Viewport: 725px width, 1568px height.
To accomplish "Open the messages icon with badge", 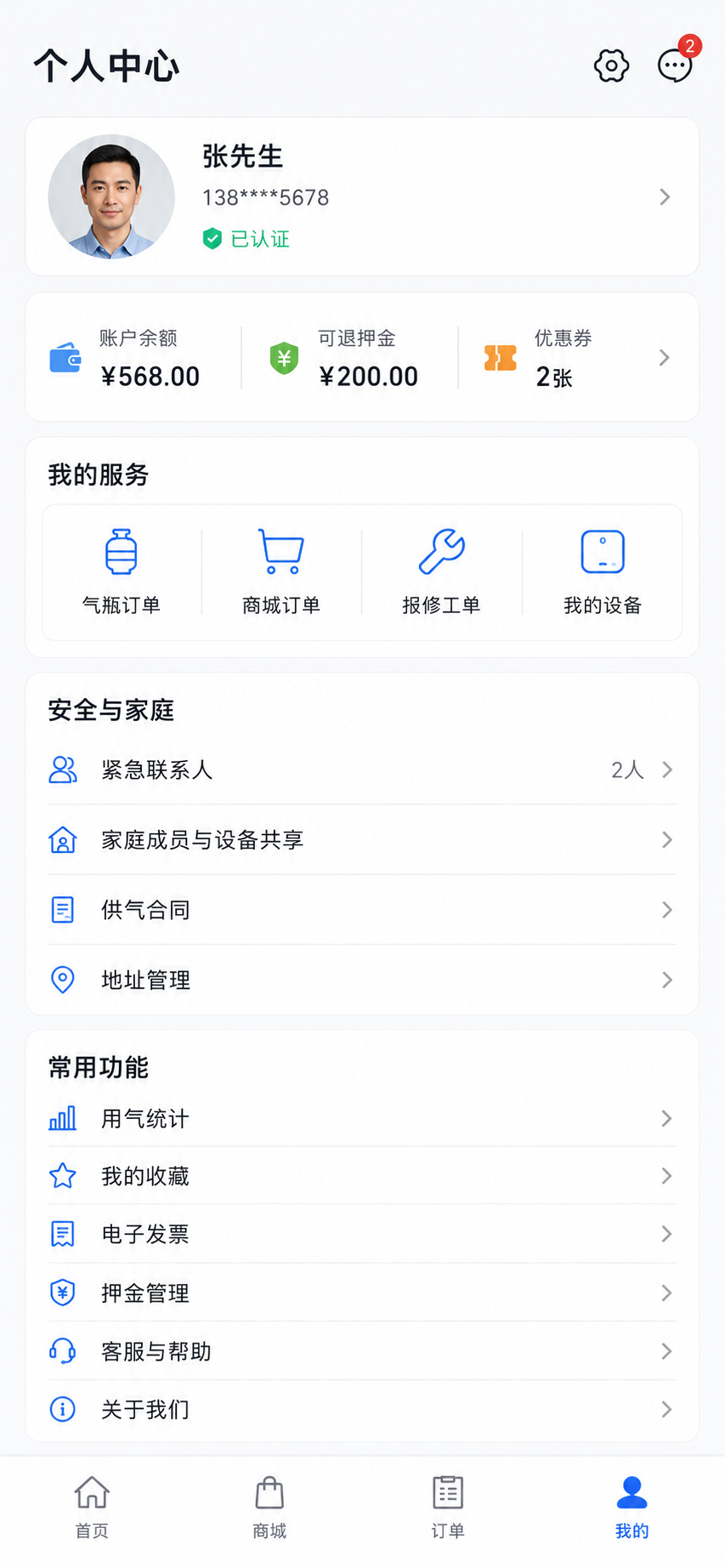I will (677, 61).
